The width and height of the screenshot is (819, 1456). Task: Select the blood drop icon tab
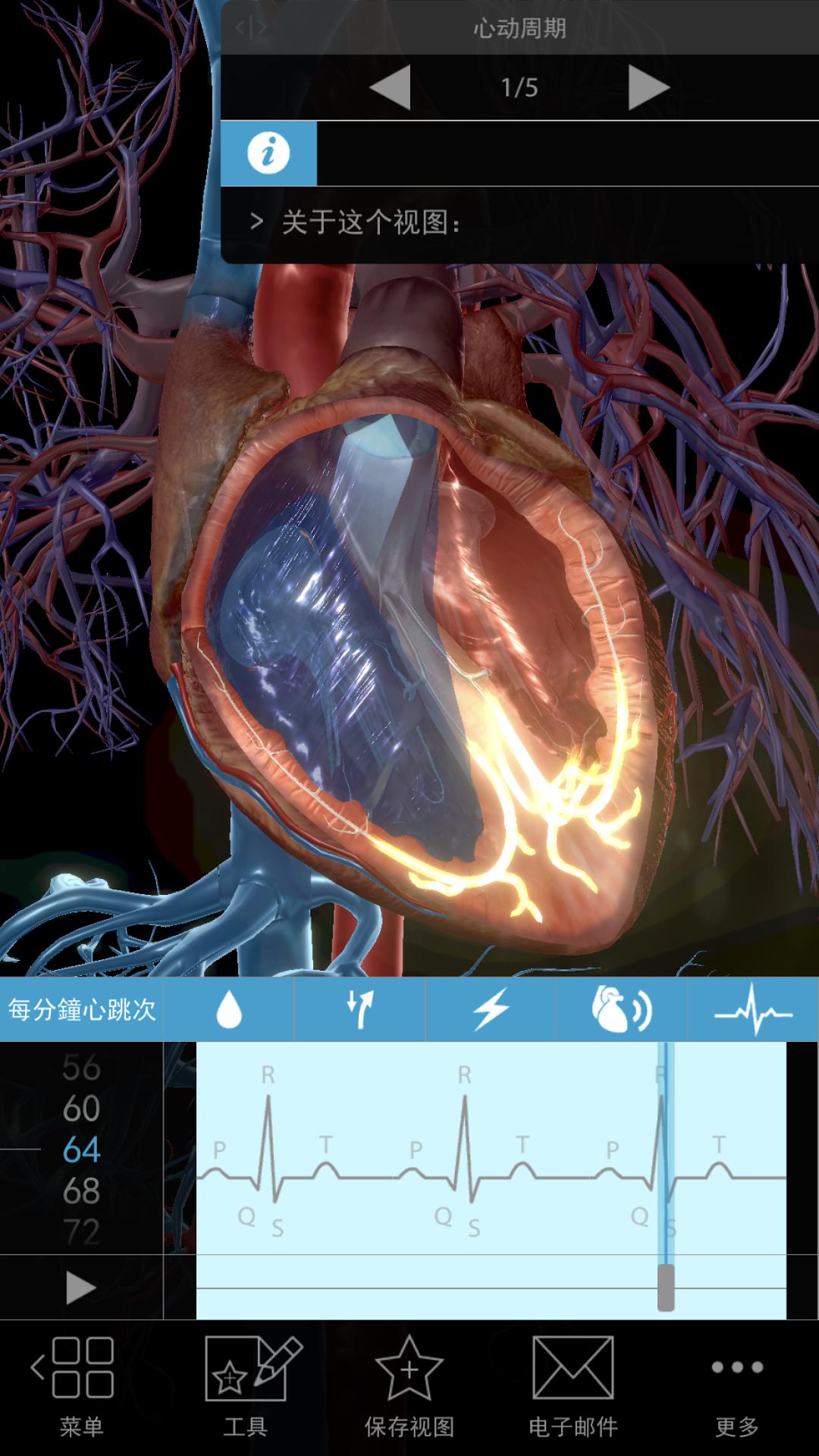pyautogui.click(x=229, y=1009)
